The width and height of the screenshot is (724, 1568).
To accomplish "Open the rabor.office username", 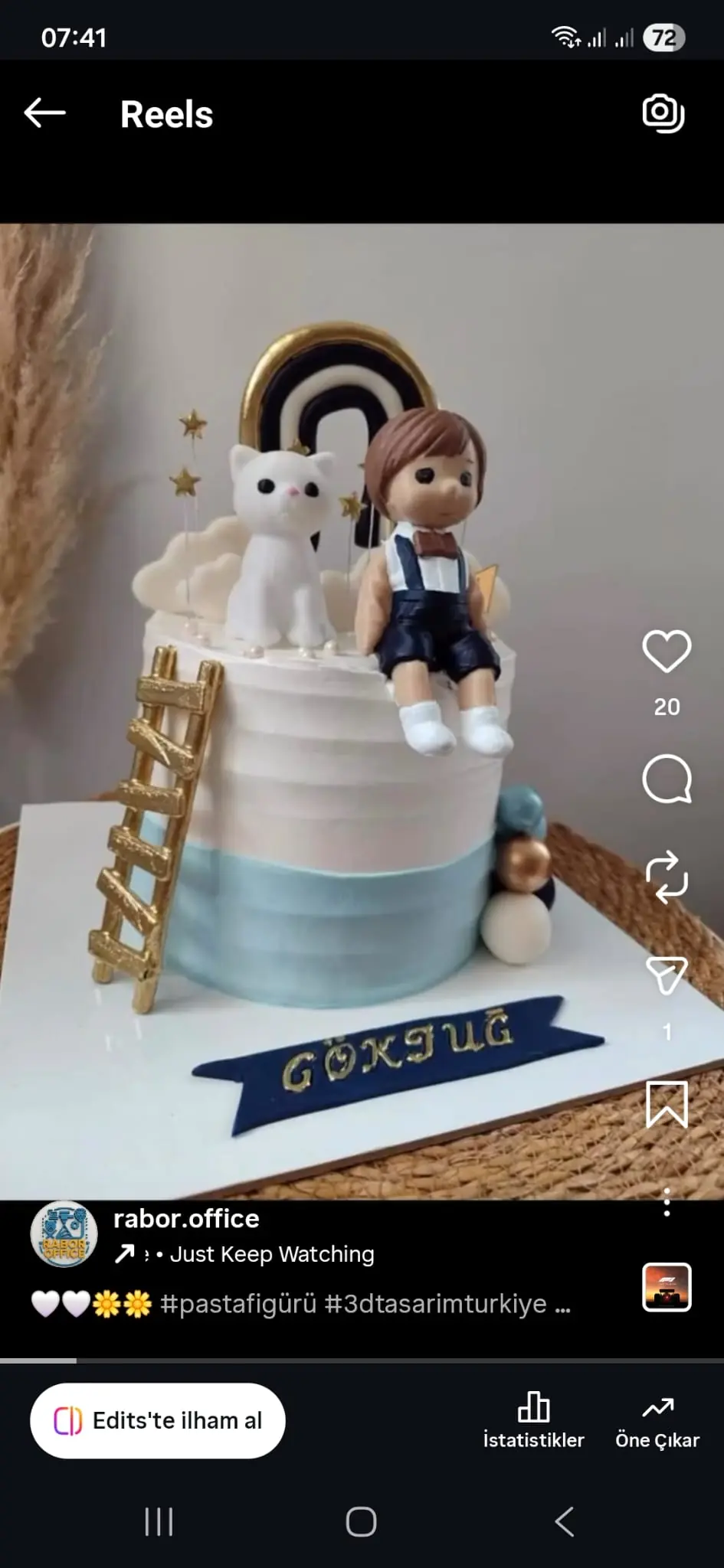I will pyautogui.click(x=186, y=1219).
